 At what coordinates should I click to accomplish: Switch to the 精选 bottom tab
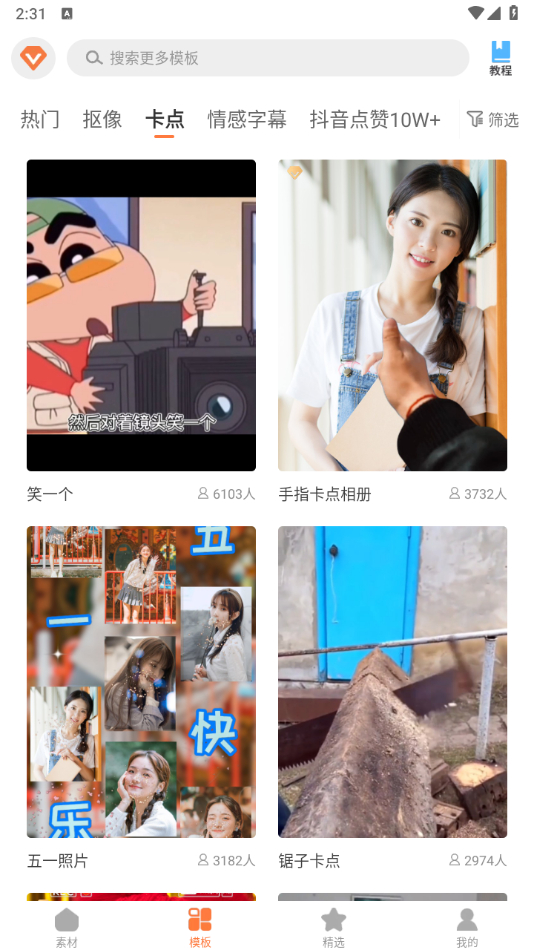click(333, 927)
